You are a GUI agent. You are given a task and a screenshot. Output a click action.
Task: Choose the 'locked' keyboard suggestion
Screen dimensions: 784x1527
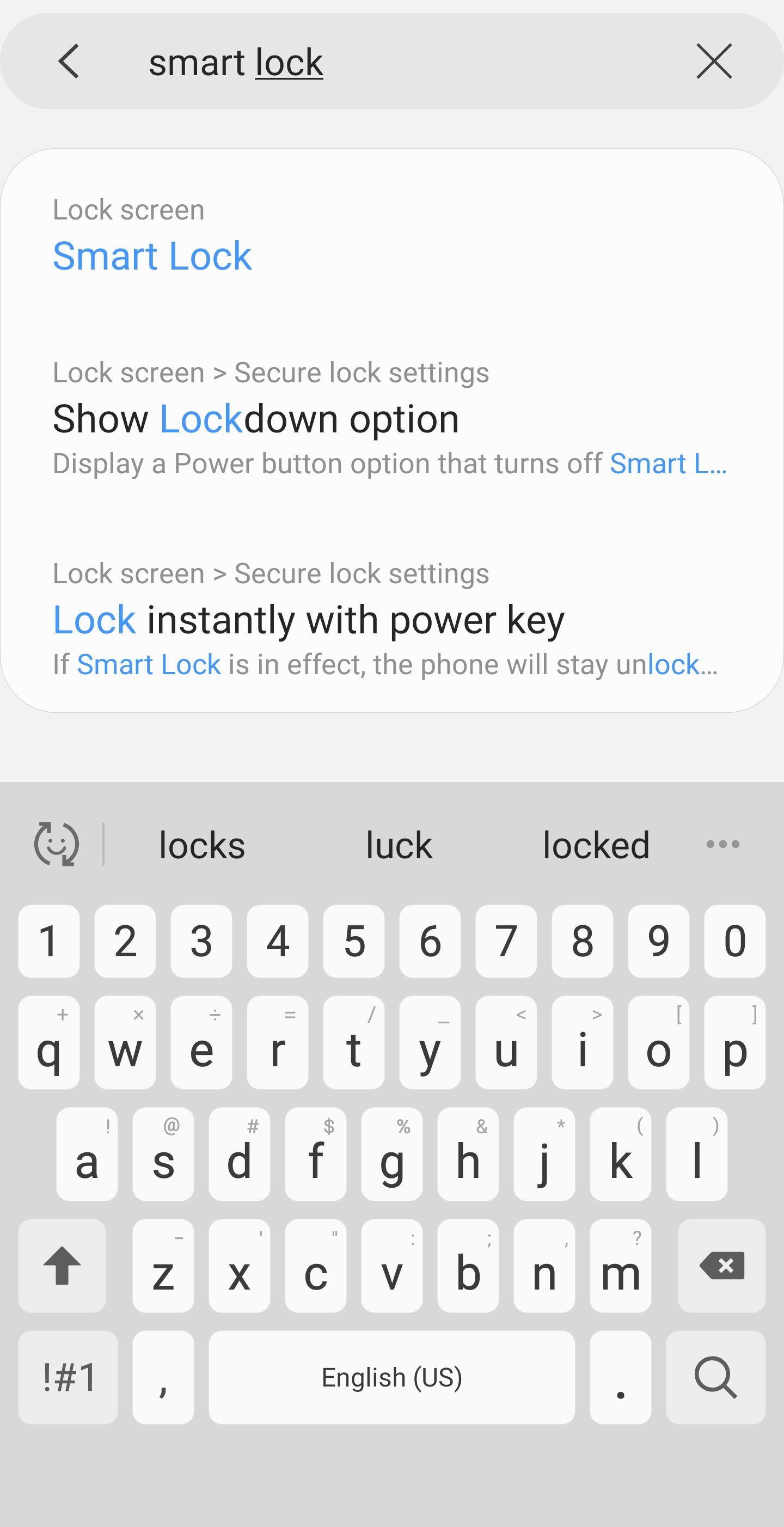596,845
